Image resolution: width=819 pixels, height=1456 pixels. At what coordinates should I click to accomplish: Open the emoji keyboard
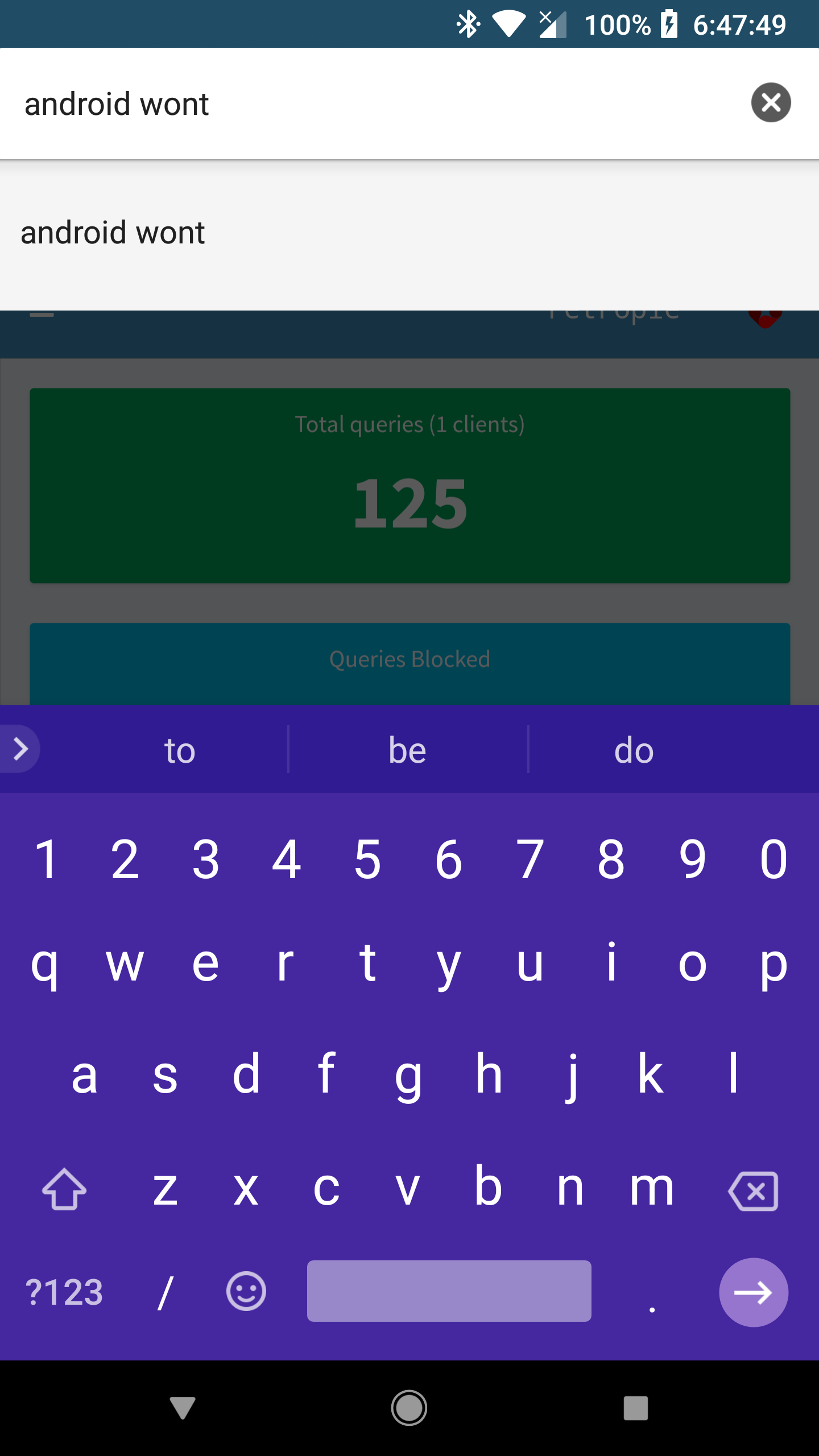click(246, 1291)
